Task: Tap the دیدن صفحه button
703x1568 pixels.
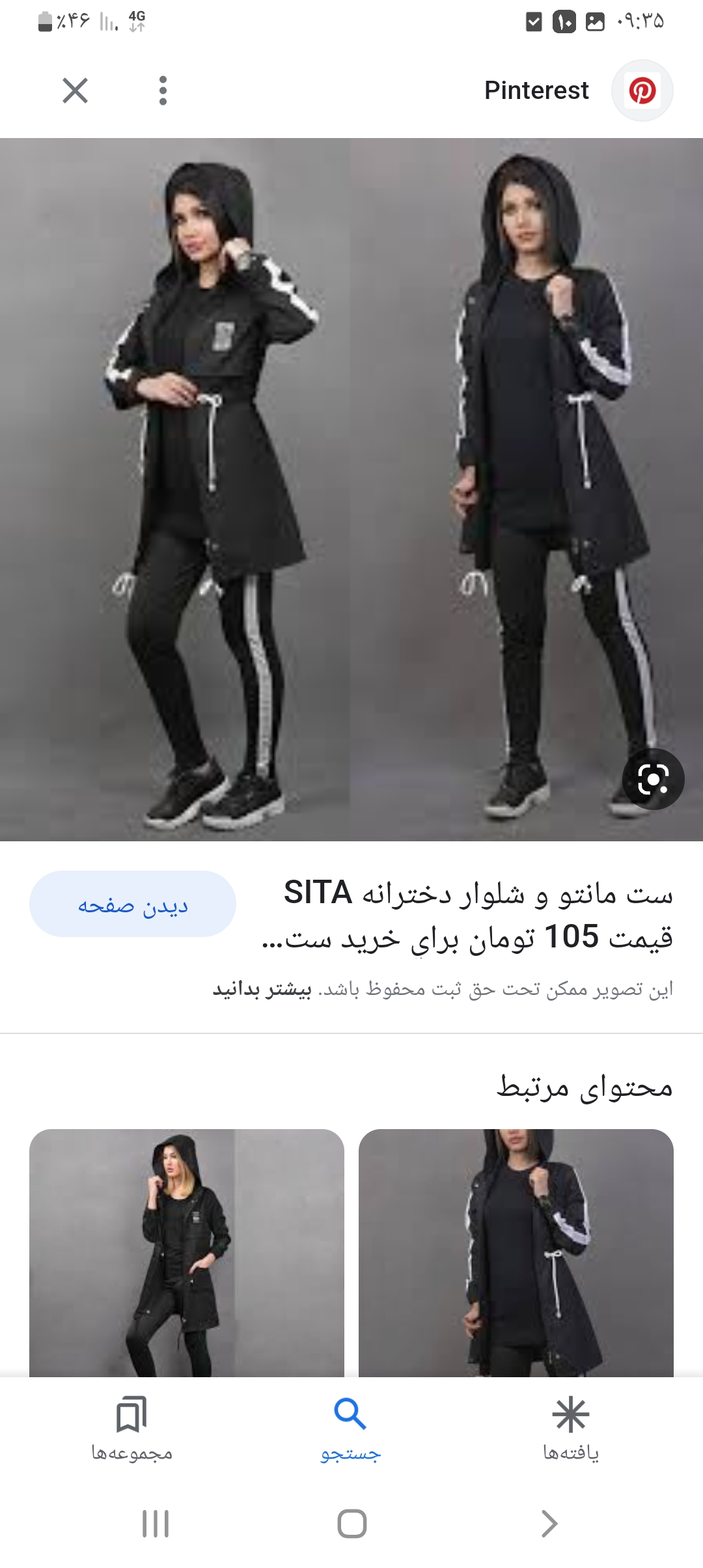Action: 133,904
